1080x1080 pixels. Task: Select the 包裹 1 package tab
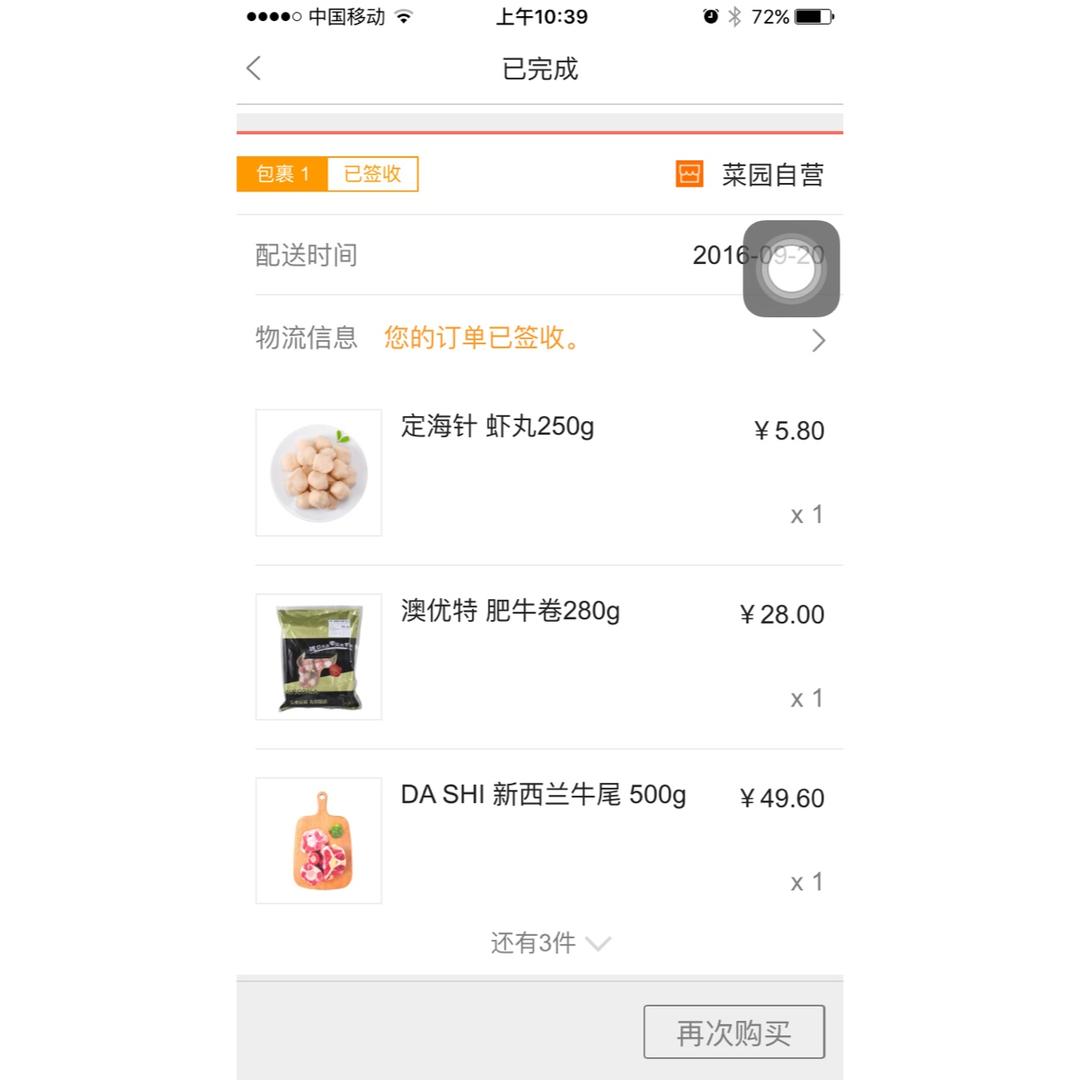coord(282,174)
